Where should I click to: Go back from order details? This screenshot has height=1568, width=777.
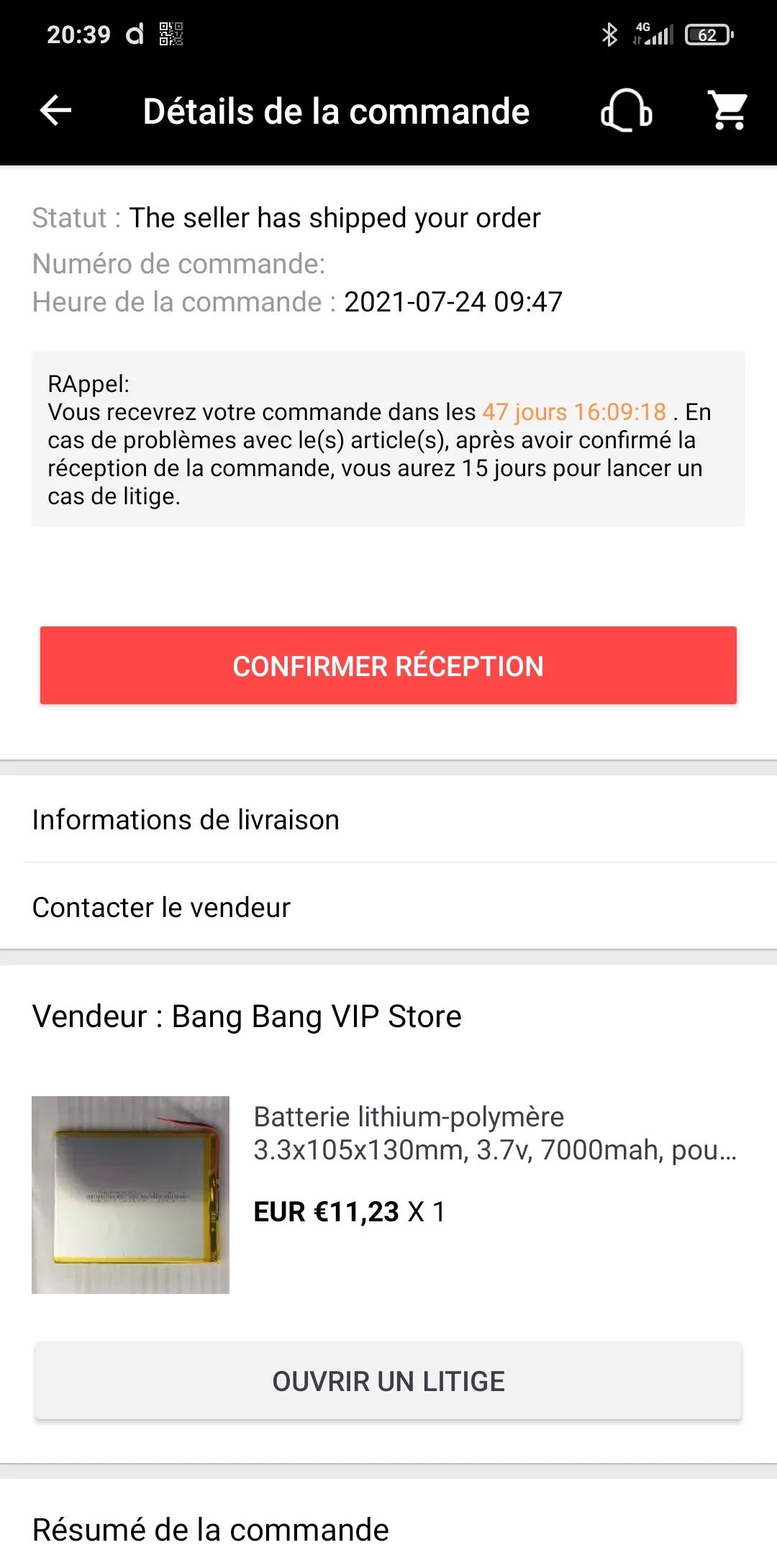pos(55,111)
